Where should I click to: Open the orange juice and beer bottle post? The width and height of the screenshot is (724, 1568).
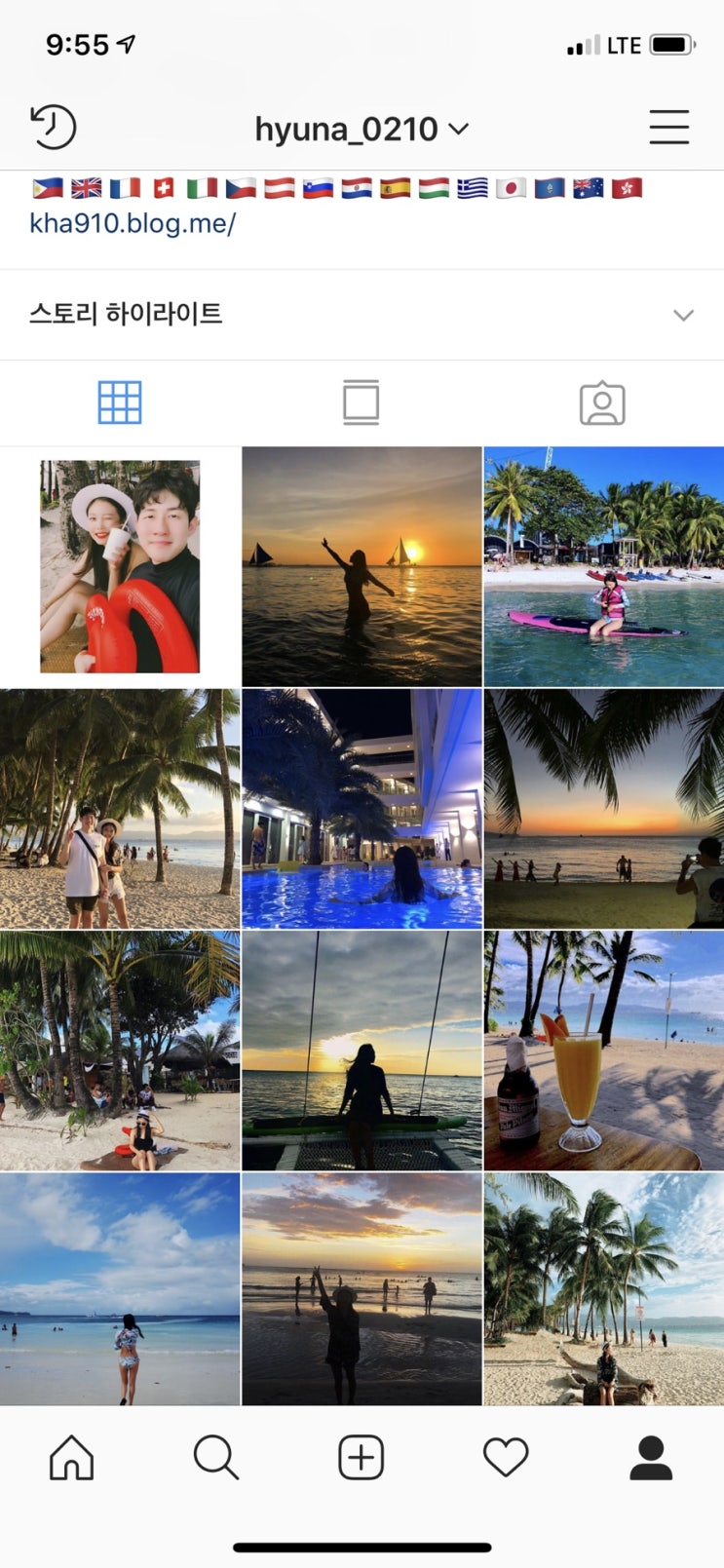[604, 1051]
